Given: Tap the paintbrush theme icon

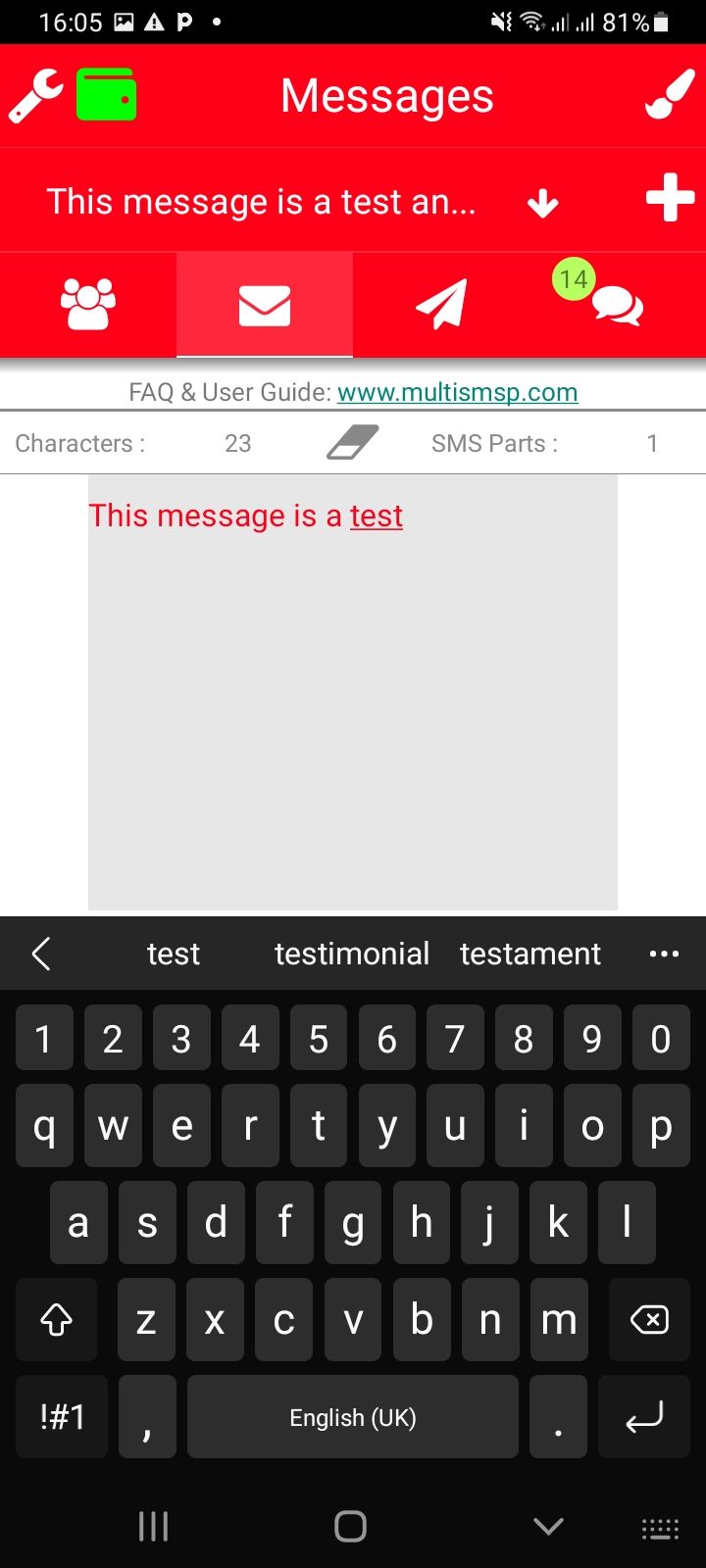Looking at the screenshot, I should point(671,96).
